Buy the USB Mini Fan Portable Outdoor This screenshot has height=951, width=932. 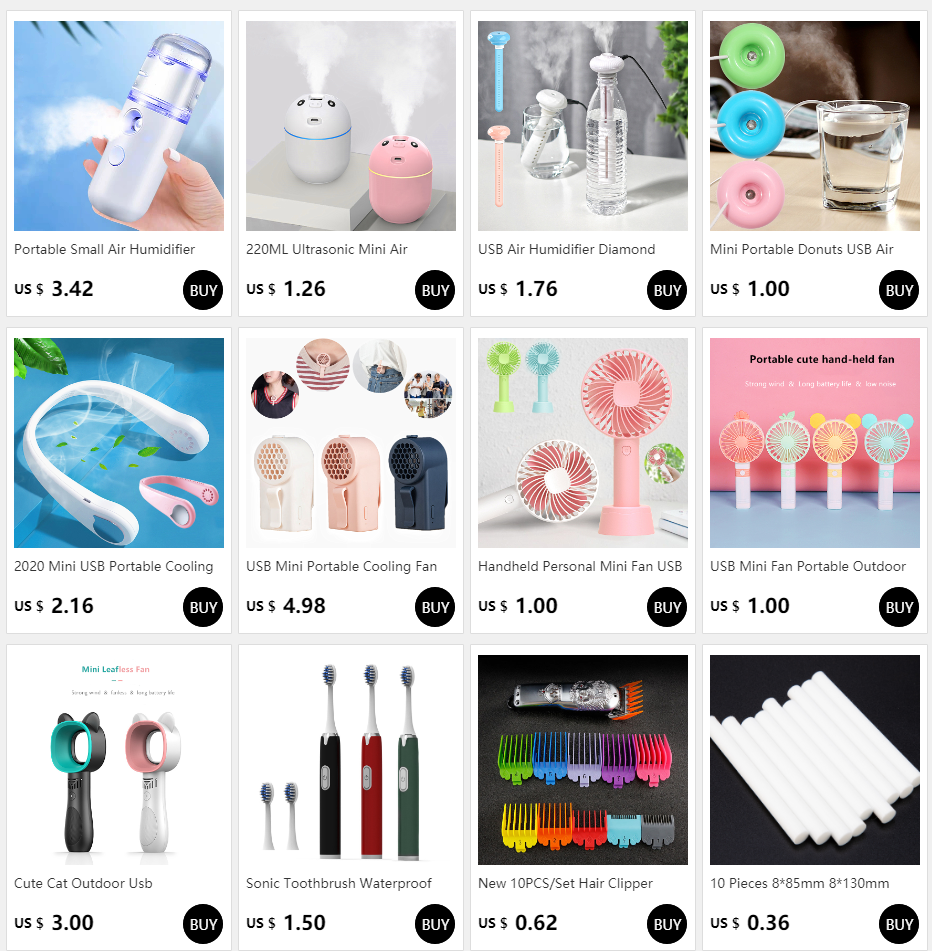click(x=899, y=607)
